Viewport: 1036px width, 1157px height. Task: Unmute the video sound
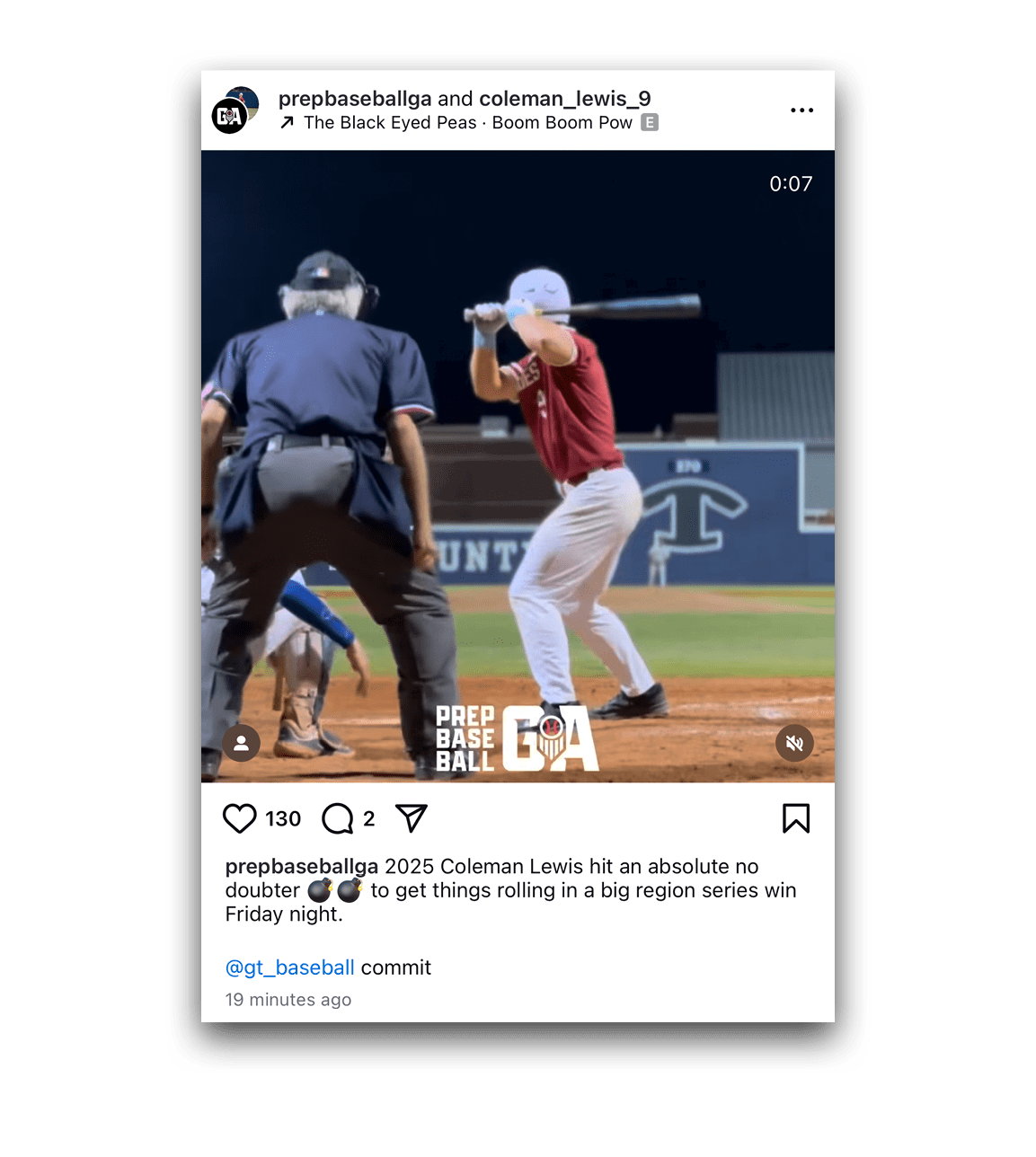794,743
